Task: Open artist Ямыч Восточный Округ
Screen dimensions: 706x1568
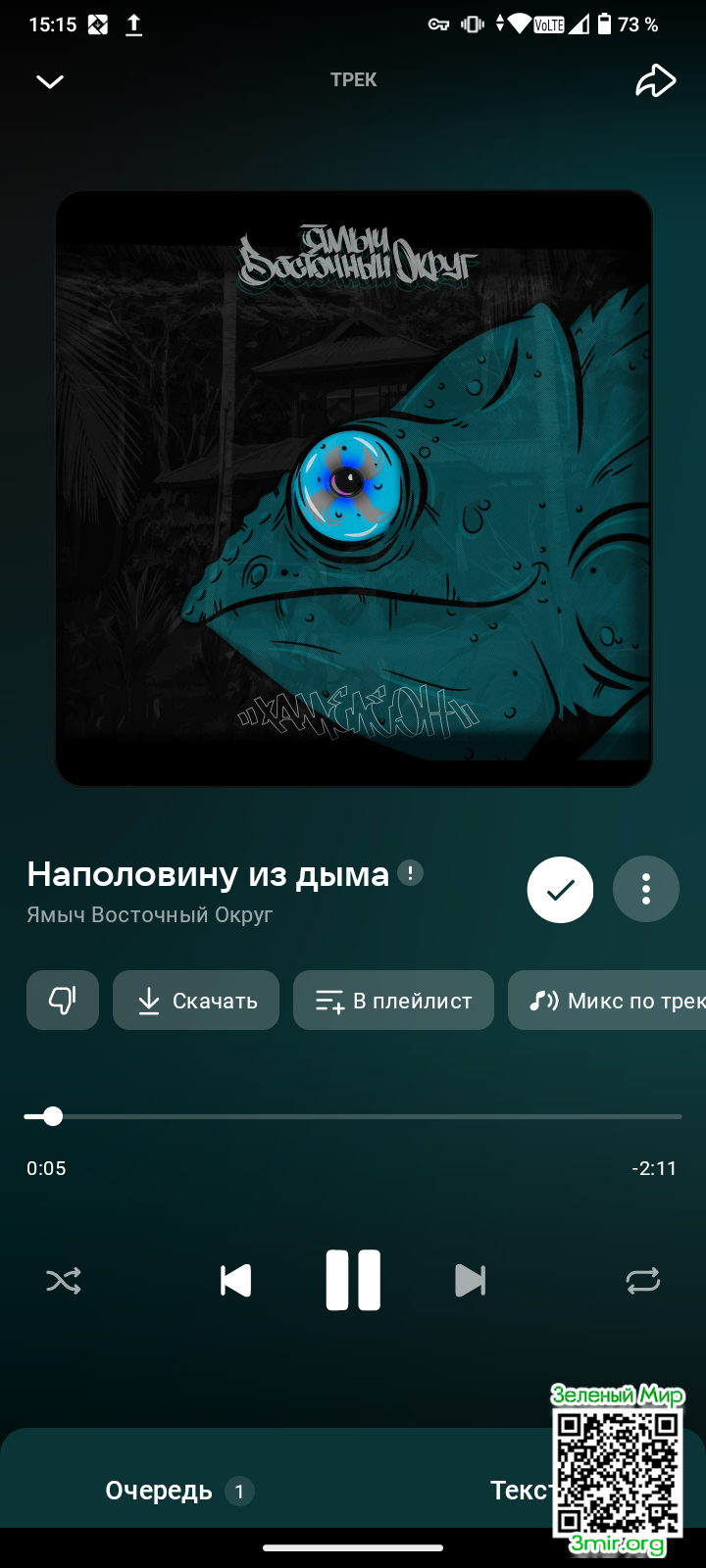Action: [x=150, y=915]
